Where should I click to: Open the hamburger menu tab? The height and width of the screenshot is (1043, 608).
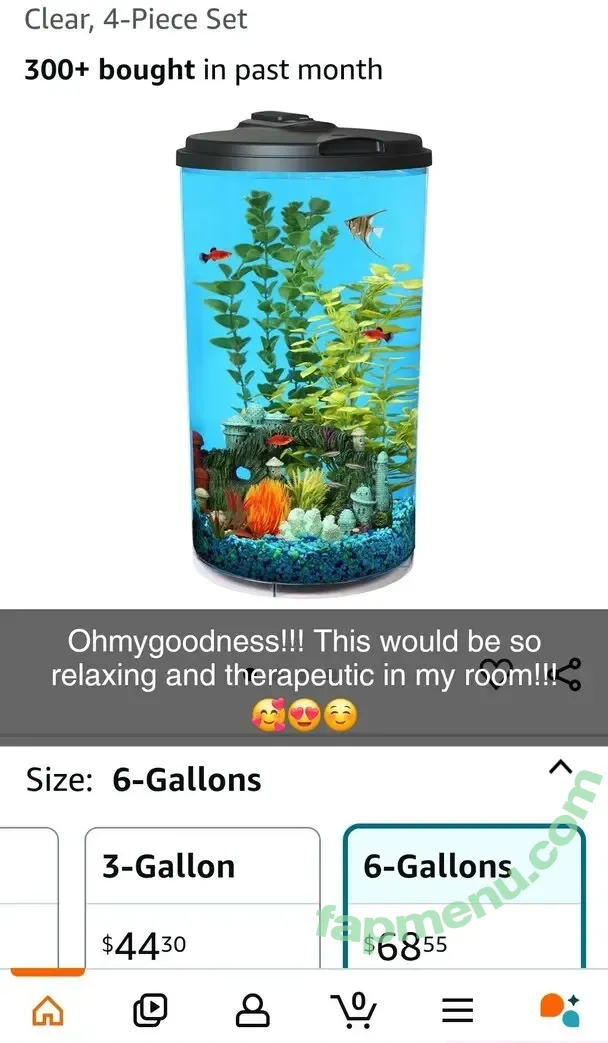[x=457, y=1010]
